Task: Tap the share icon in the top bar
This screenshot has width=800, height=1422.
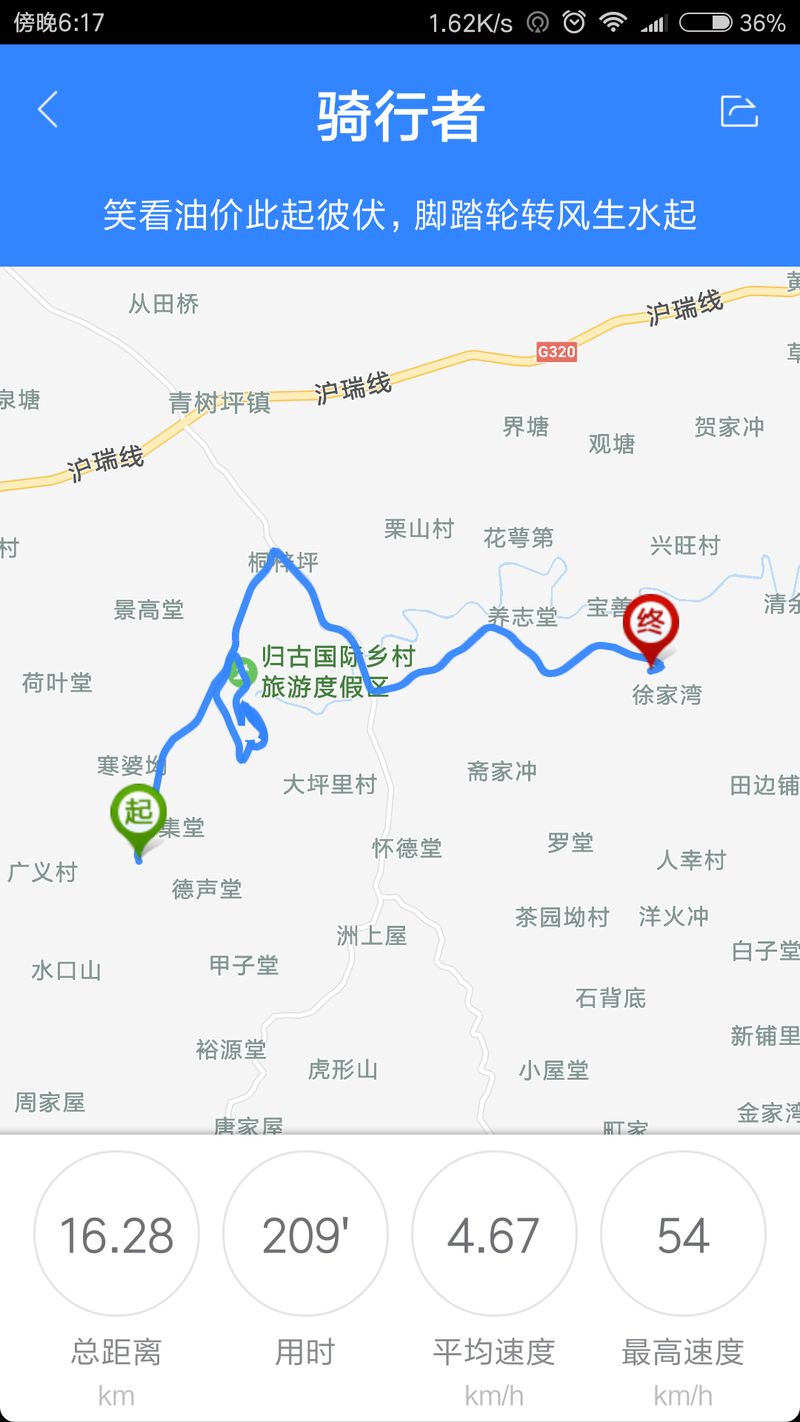Action: (x=739, y=111)
